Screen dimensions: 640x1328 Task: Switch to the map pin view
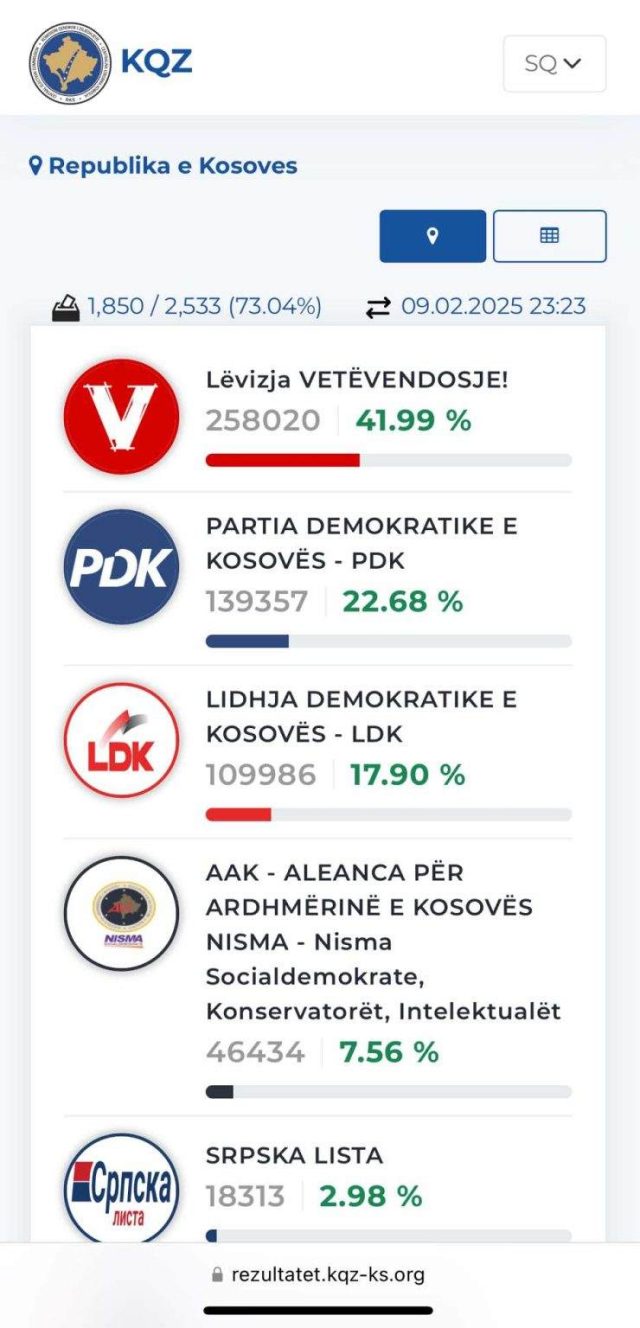click(433, 236)
